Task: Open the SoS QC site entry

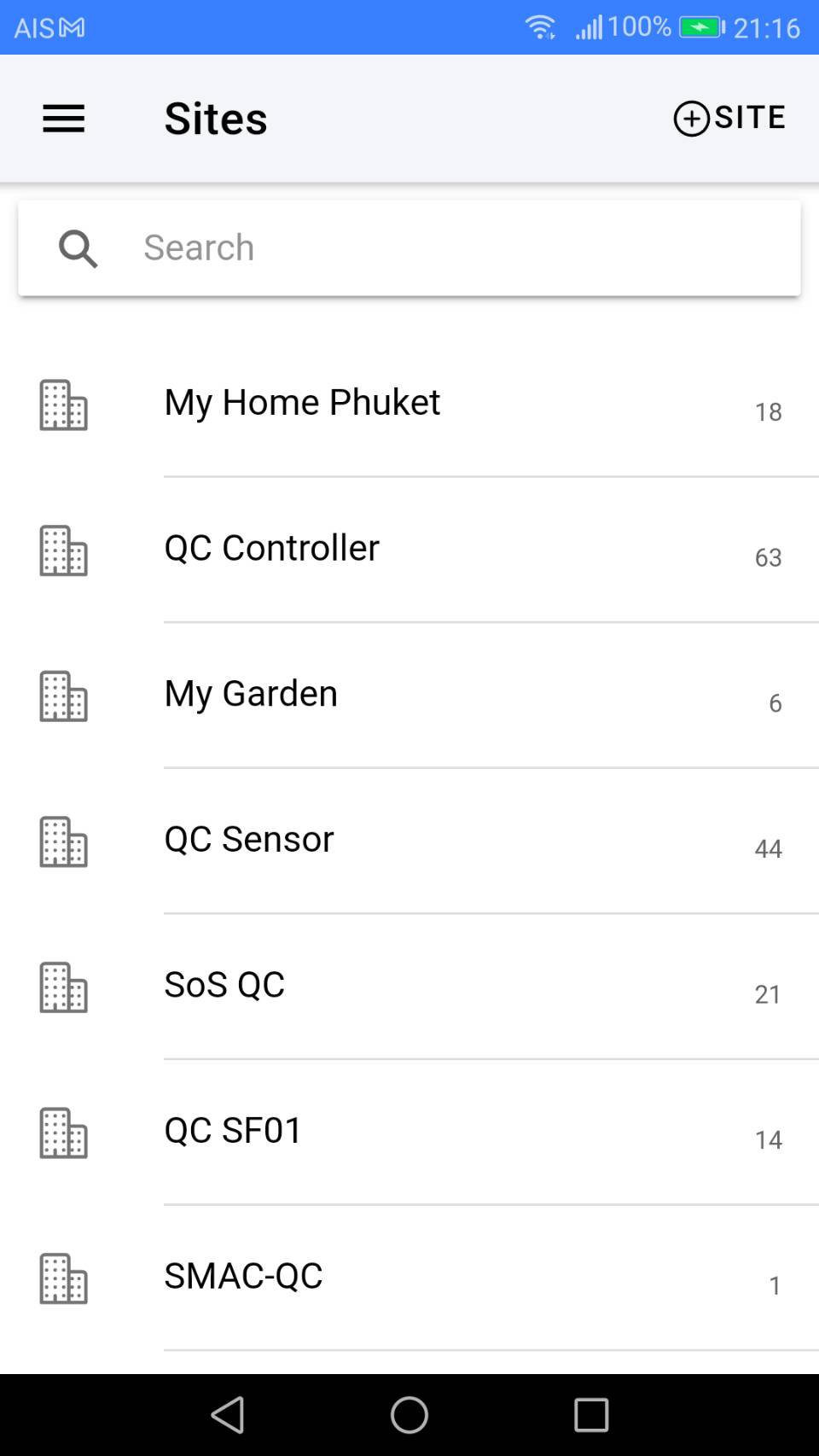Action: (224, 985)
